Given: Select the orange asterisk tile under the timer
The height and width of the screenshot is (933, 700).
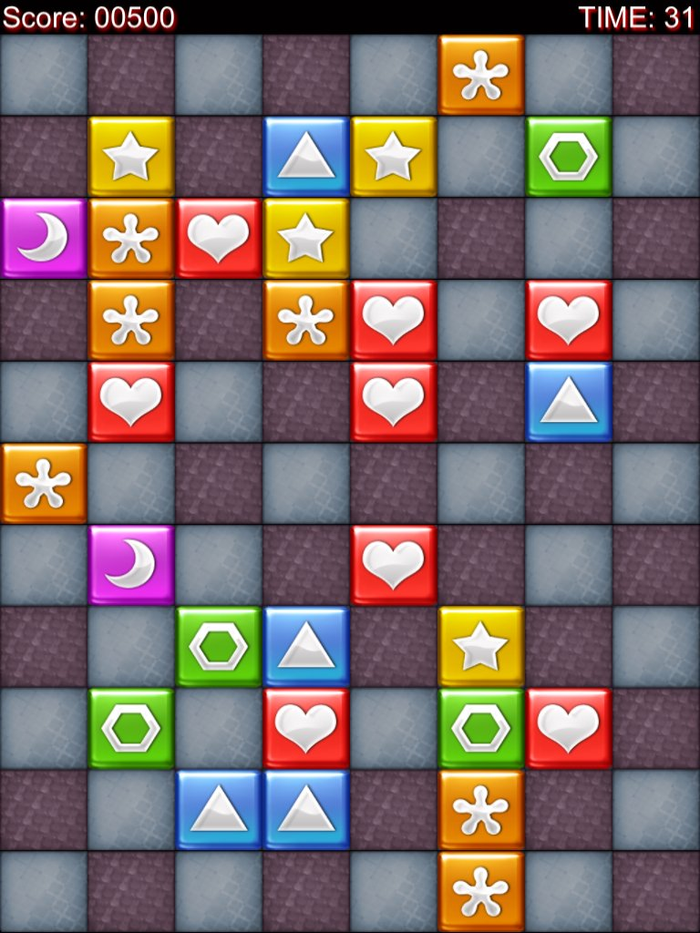Looking at the screenshot, I should click(481, 75).
